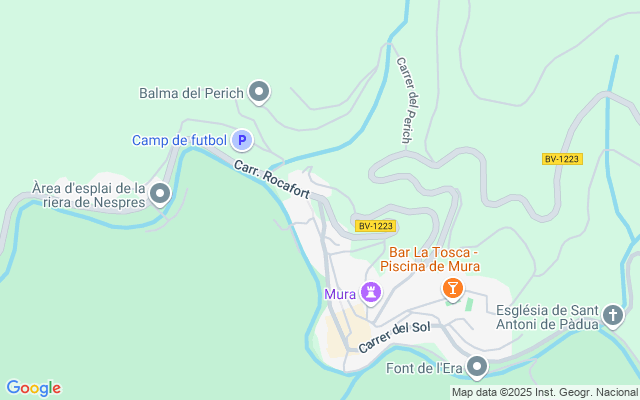Open the Església de Sant Antoni de Pàdua pin
Screen dimensions: 640x400
pyautogui.click(x=613, y=317)
